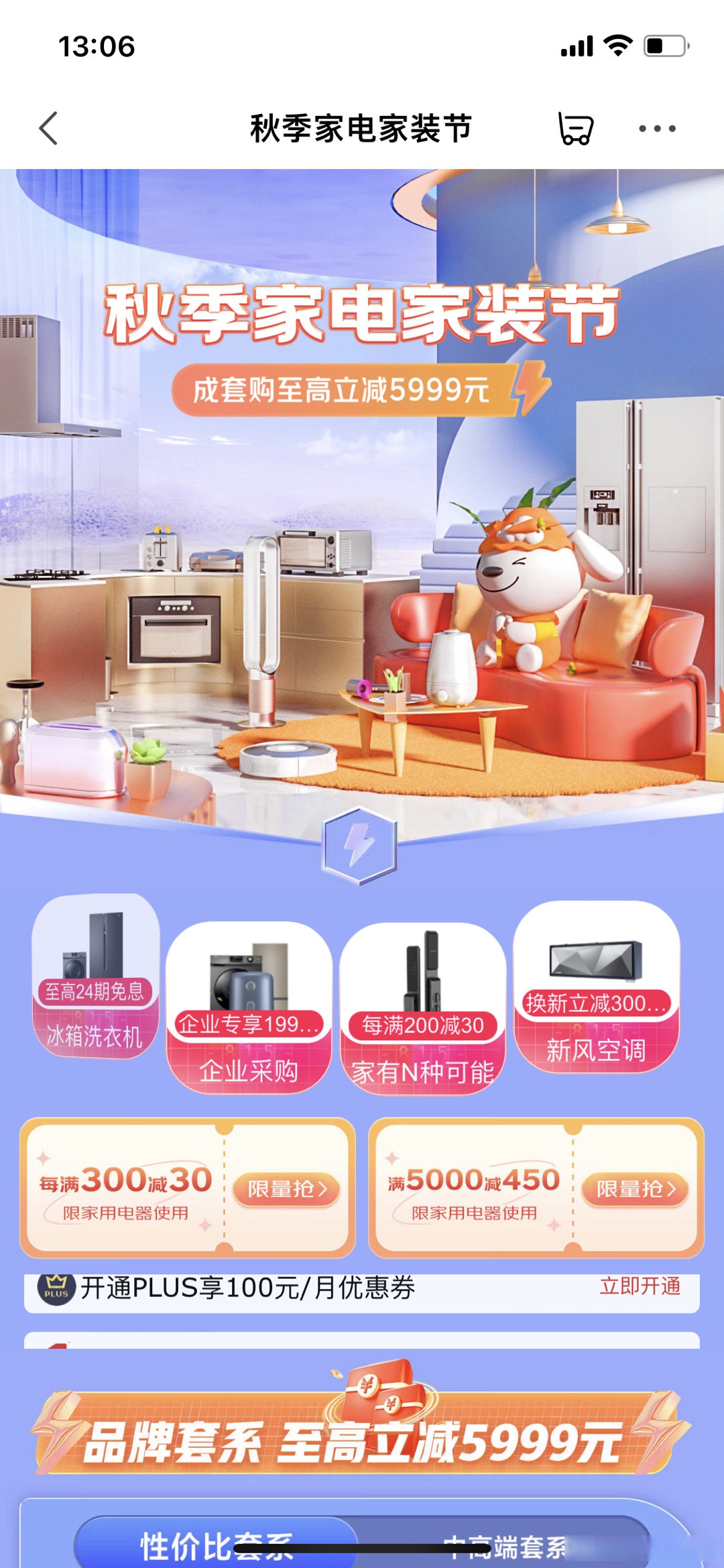Image resolution: width=724 pixels, height=1568 pixels.
Task: Open the shopping cart
Action: 576,128
